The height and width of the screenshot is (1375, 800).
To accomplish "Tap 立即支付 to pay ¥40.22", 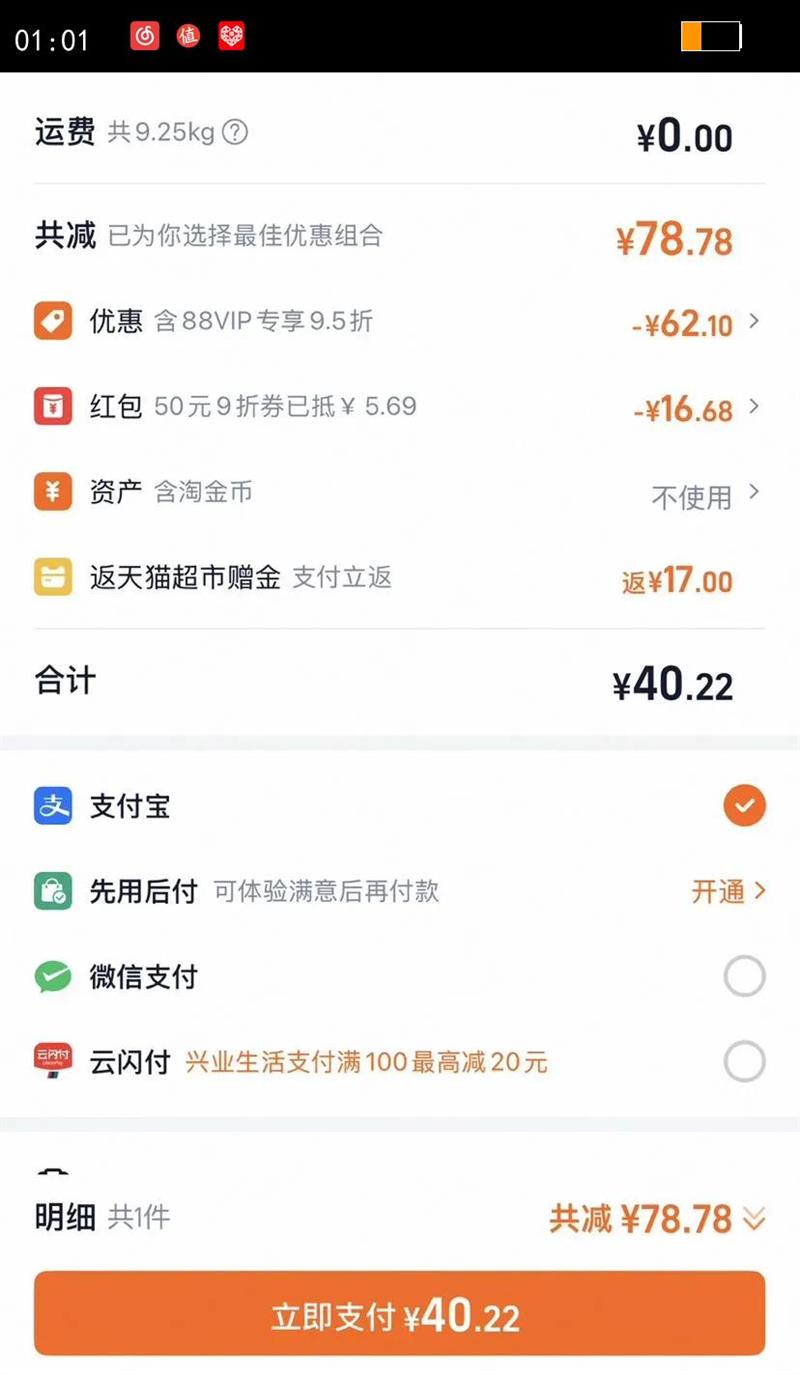I will 400,1313.
